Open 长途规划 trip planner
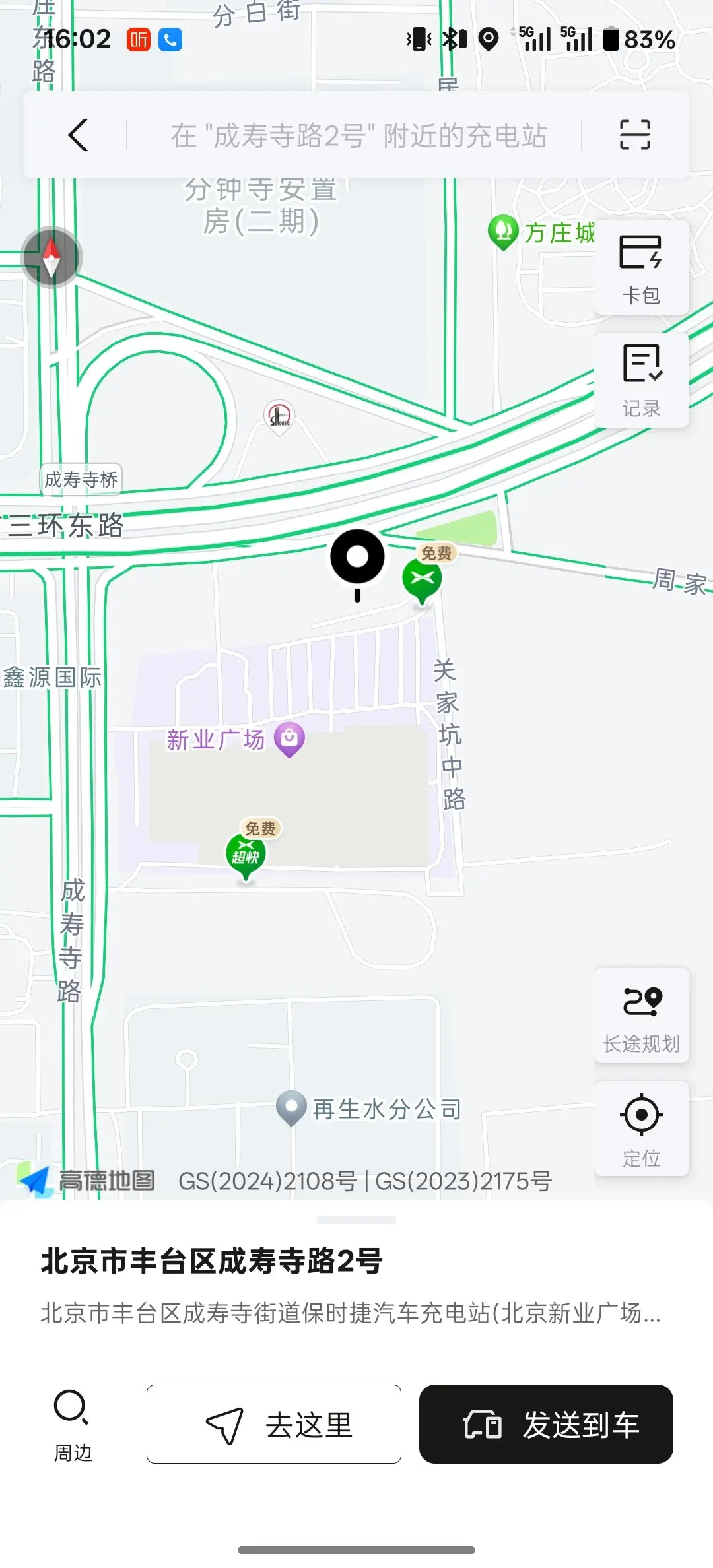This screenshot has width=713, height=1568. [x=641, y=1016]
